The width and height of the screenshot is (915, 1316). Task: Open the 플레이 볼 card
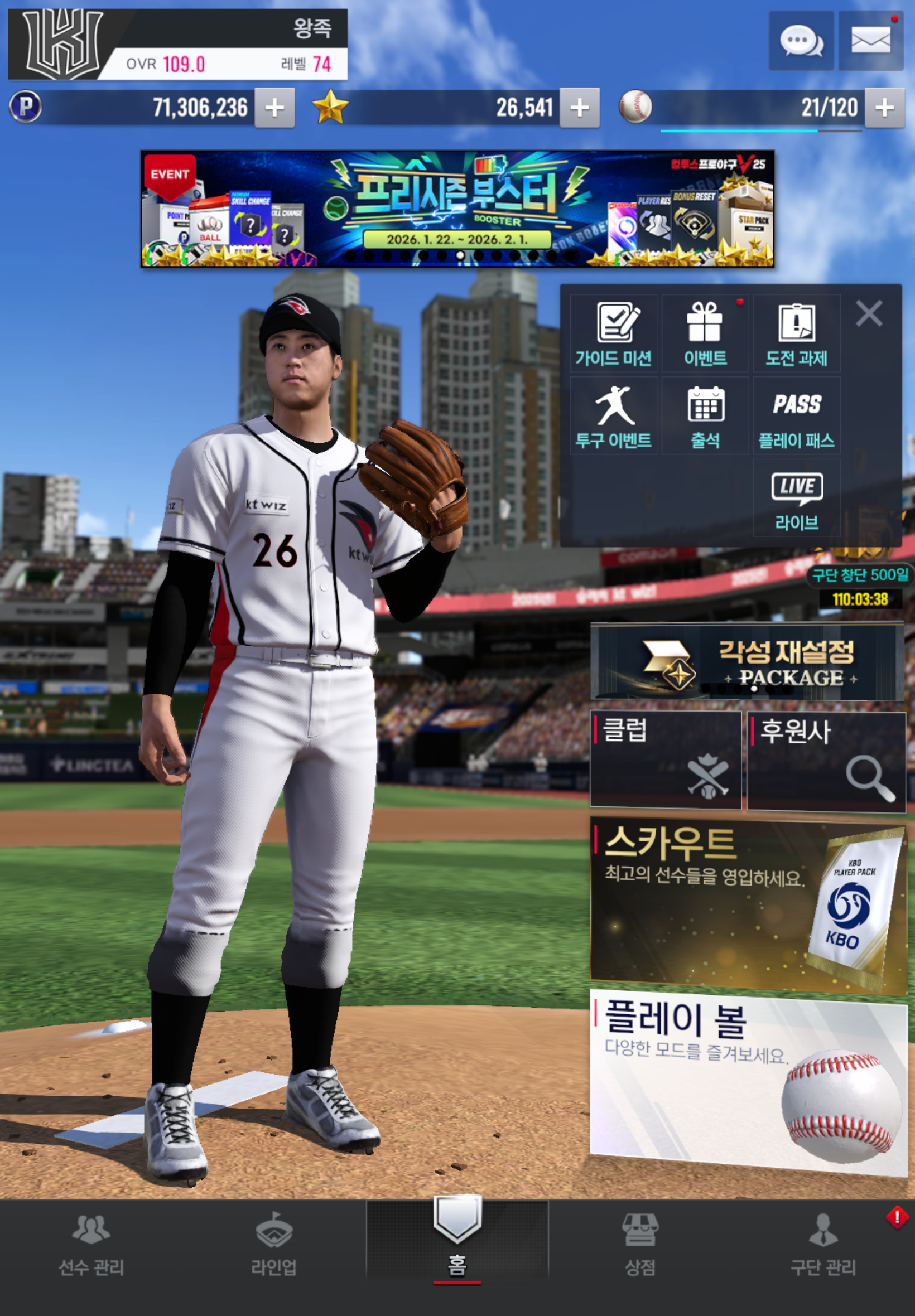[x=747, y=1080]
